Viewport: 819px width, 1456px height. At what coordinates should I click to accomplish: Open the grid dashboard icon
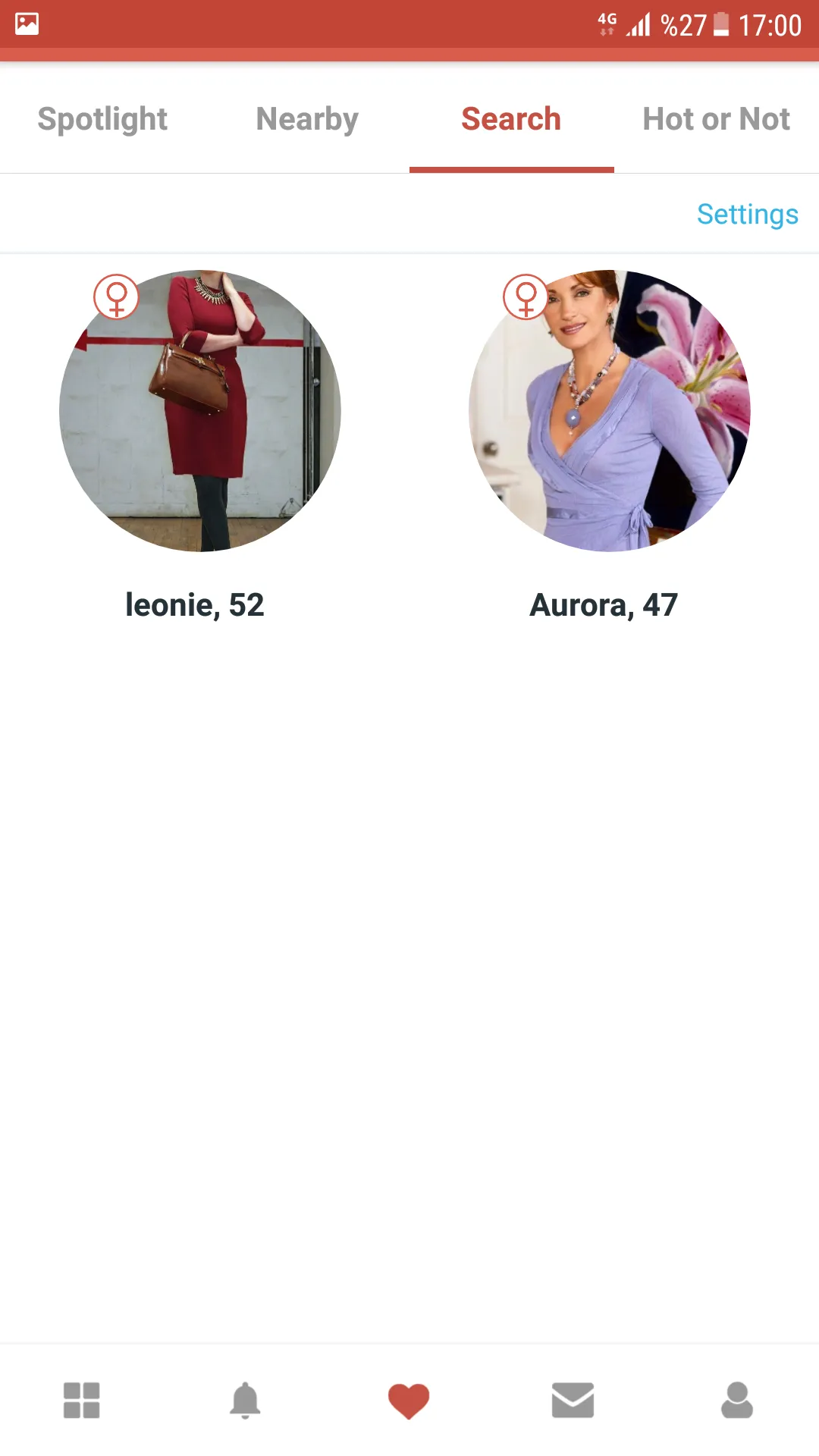pos(82,1400)
